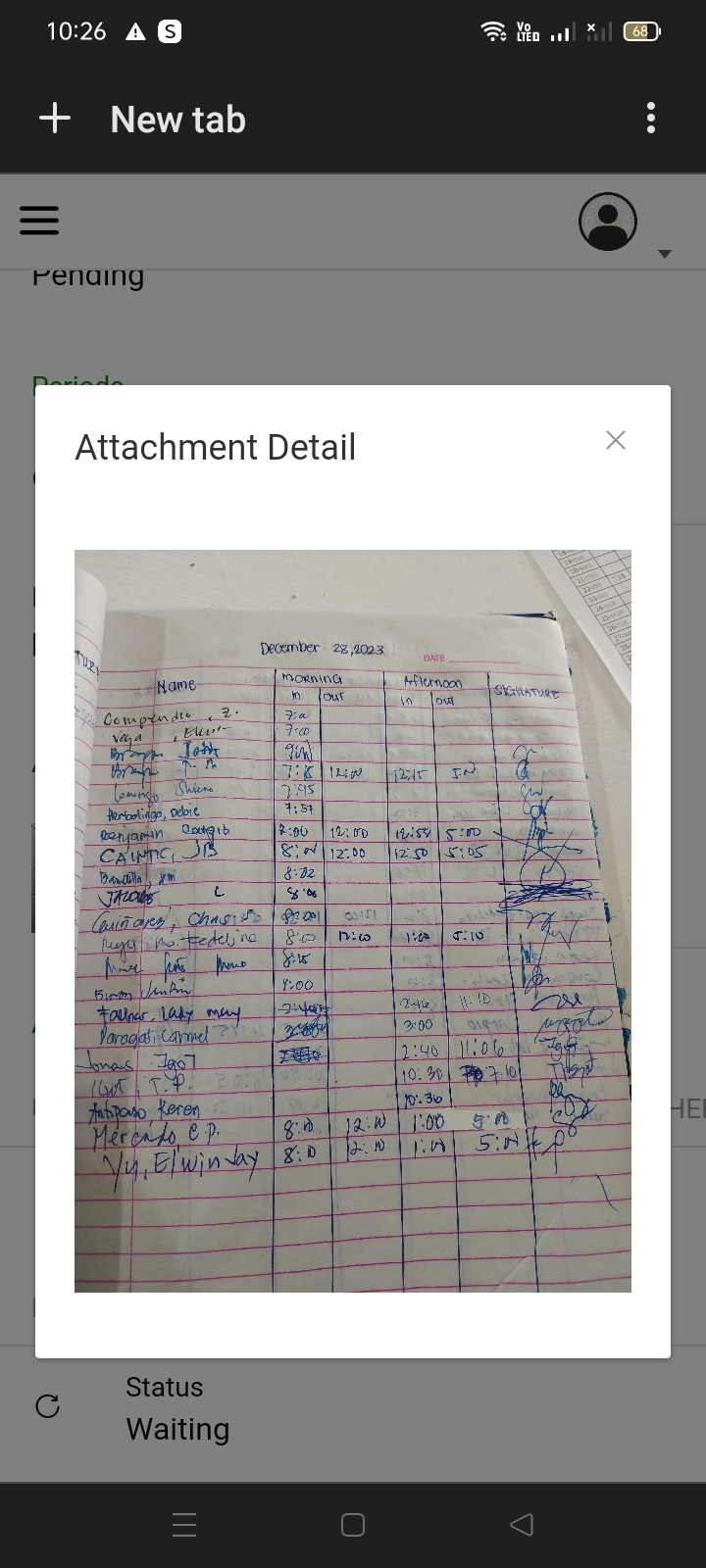
Task: Tap the system back button
Action: coord(522,1524)
